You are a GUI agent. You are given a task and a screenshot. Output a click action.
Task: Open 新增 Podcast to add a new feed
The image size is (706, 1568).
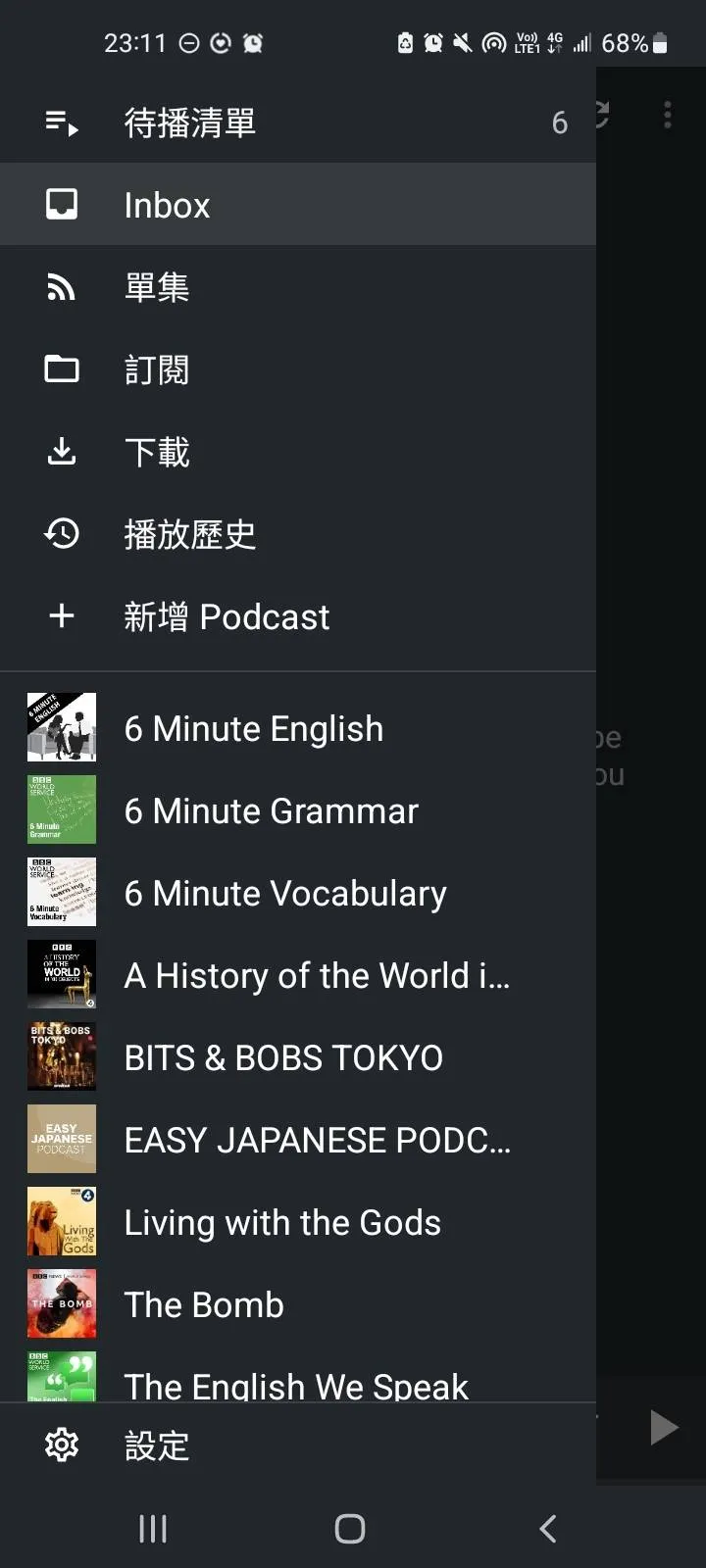pyautogui.click(x=227, y=615)
